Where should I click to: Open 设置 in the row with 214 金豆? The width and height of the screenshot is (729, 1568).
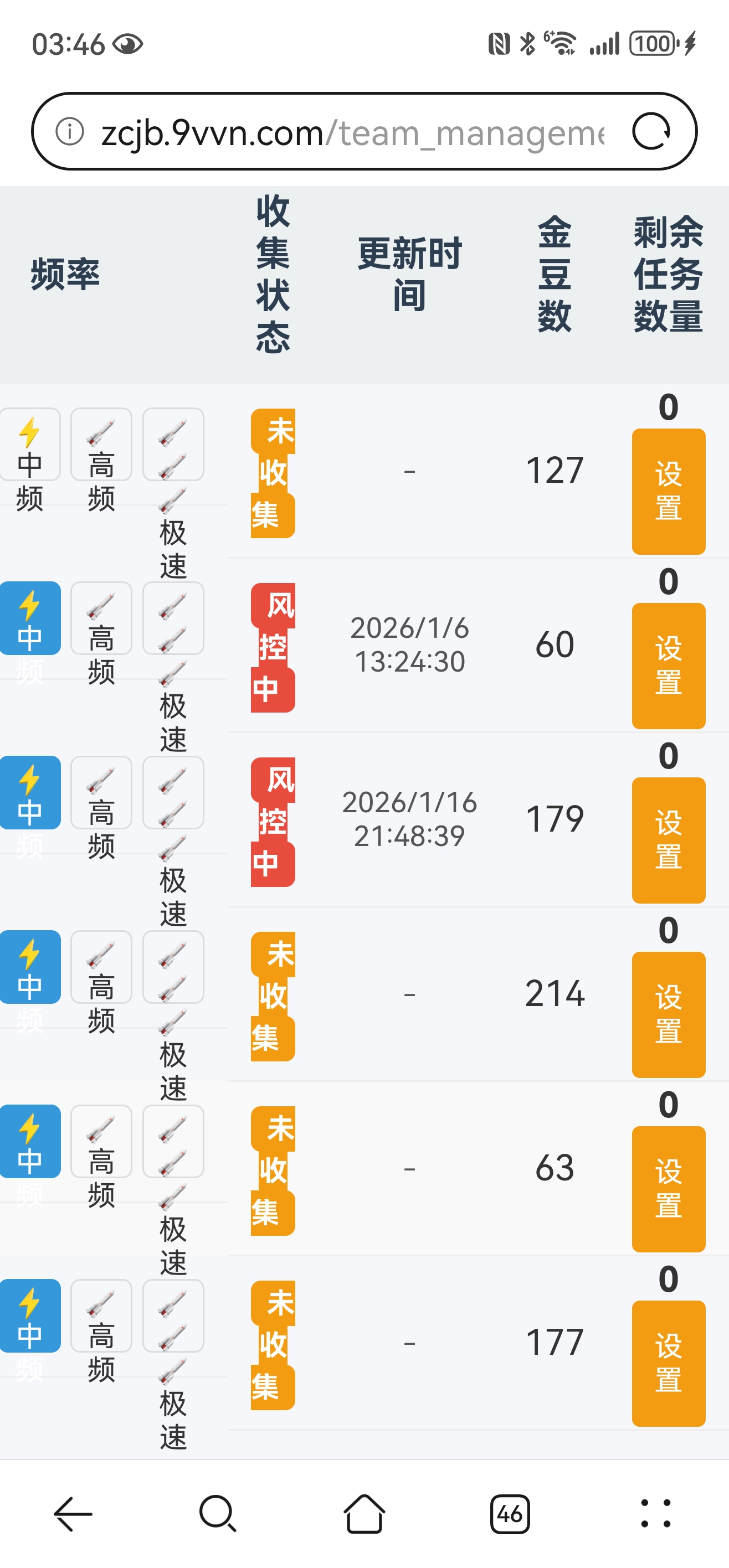[668, 1014]
